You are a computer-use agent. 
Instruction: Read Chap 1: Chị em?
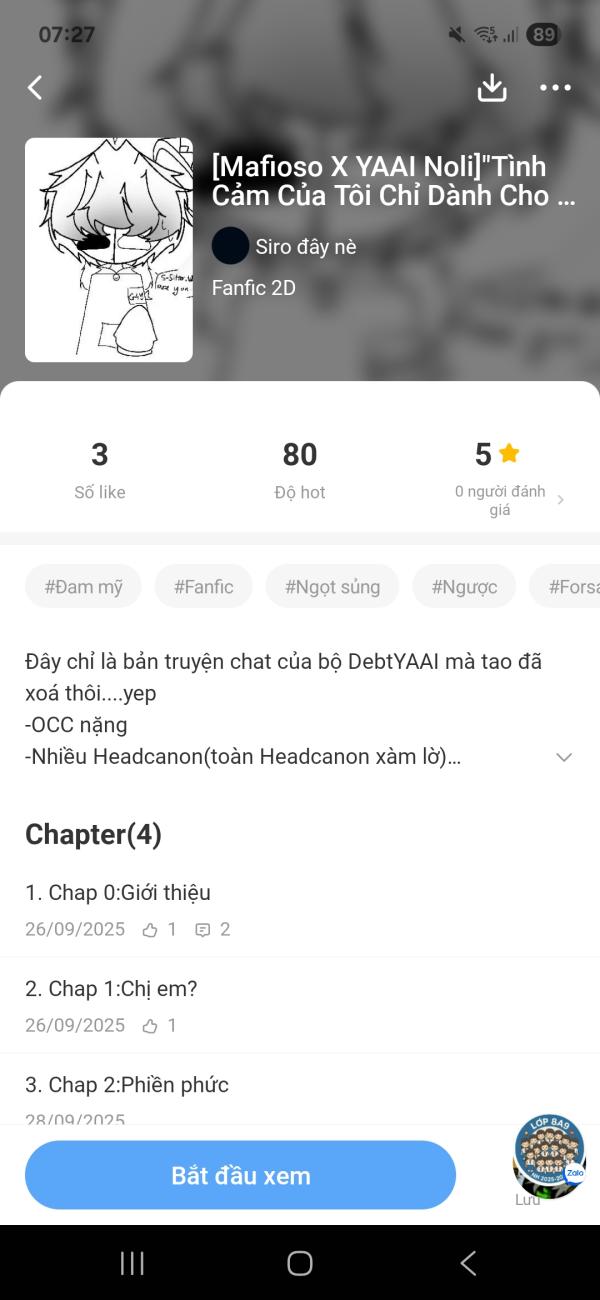(112, 989)
